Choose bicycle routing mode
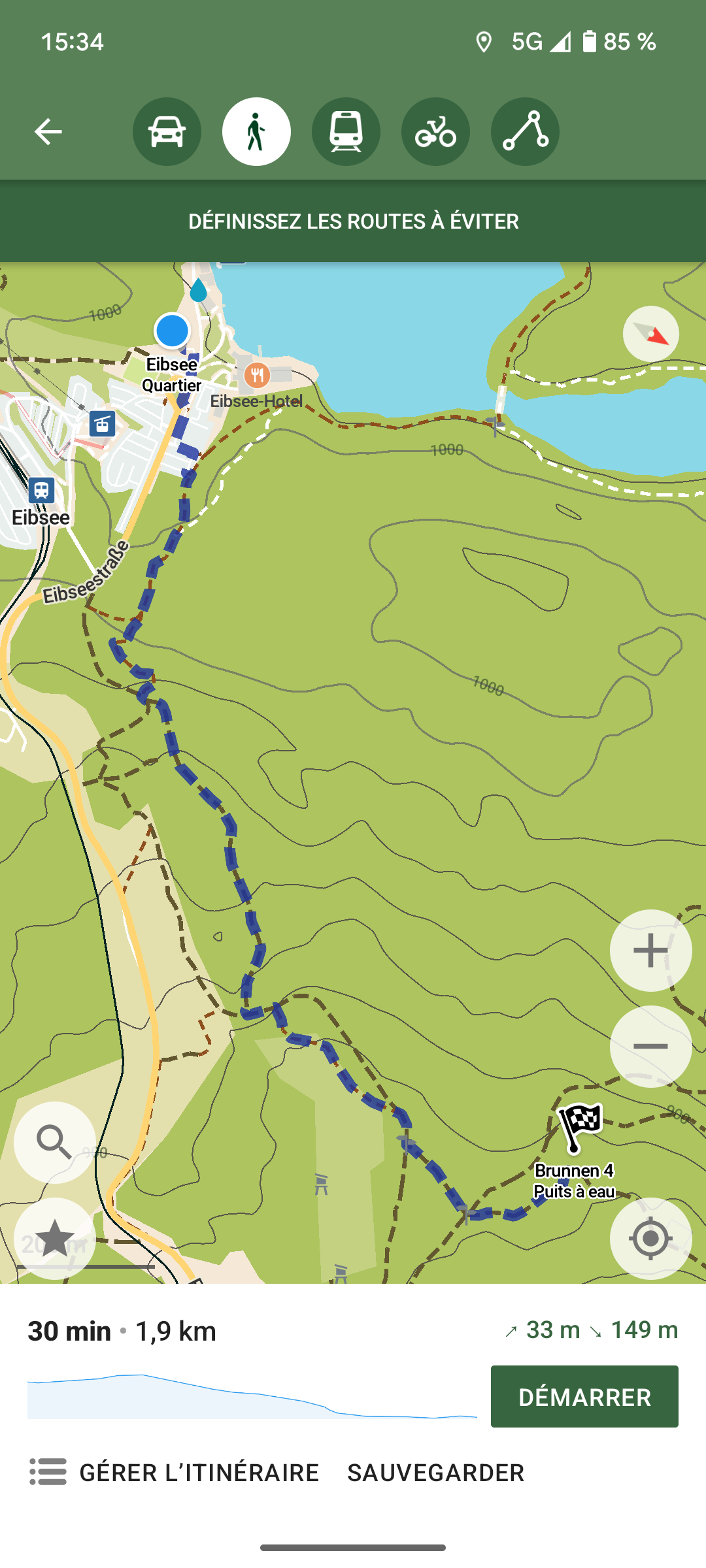Image resolution: width=706 pixels, height=1568 pixels. tap(435, 131)
